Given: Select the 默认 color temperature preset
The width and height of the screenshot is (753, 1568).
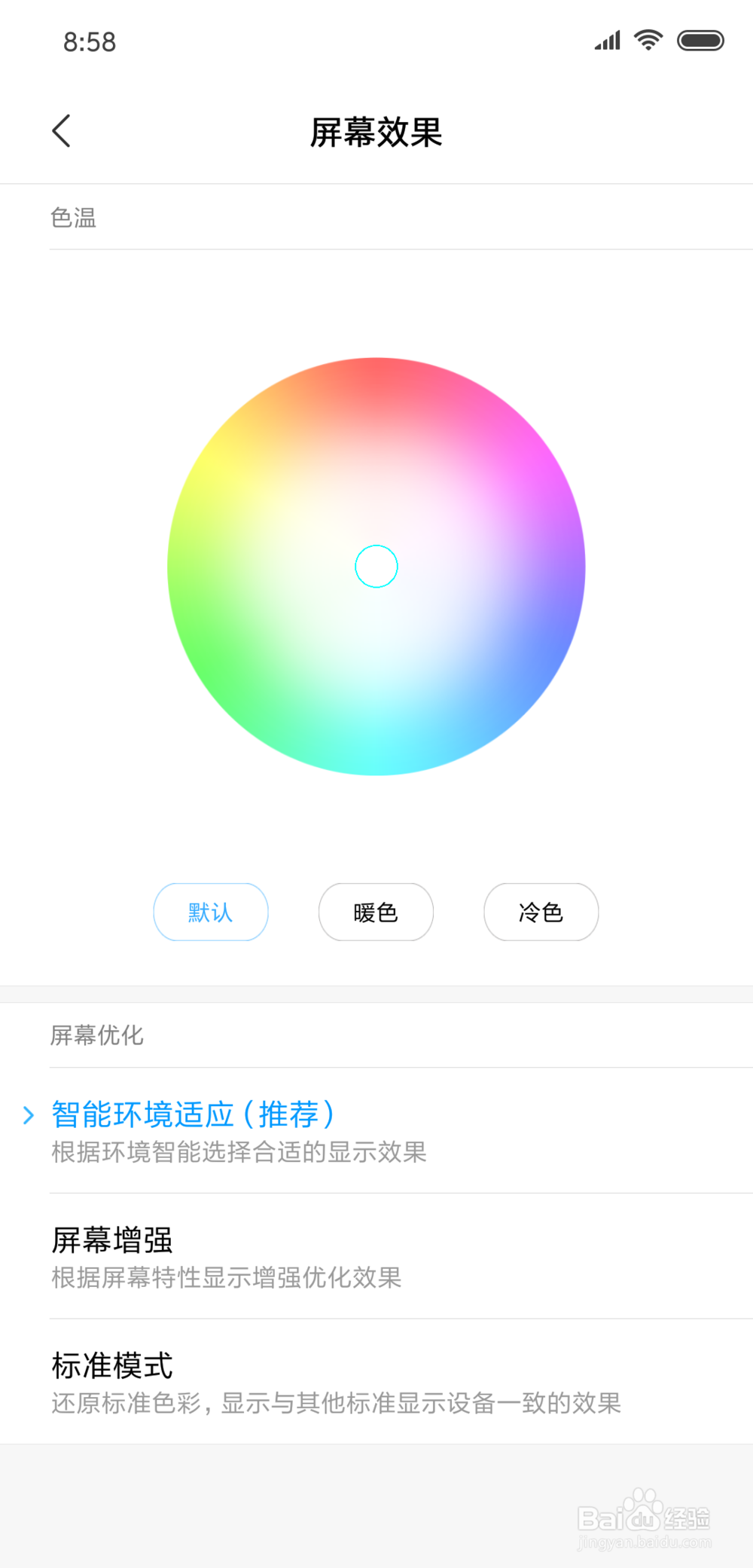Looking at the screenshot, I should (211, 912).
